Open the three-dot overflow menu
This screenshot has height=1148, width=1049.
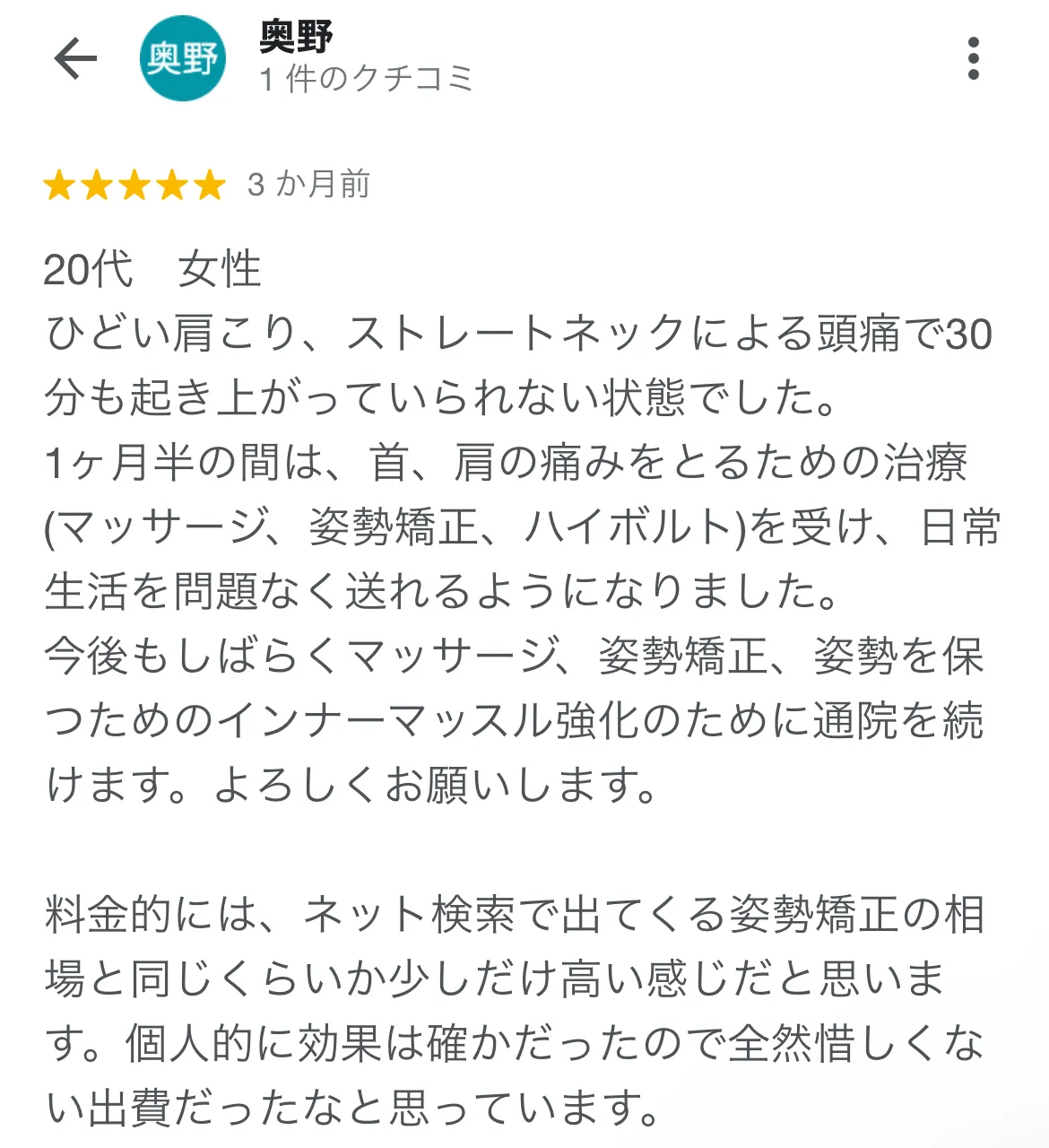(974, 59)
